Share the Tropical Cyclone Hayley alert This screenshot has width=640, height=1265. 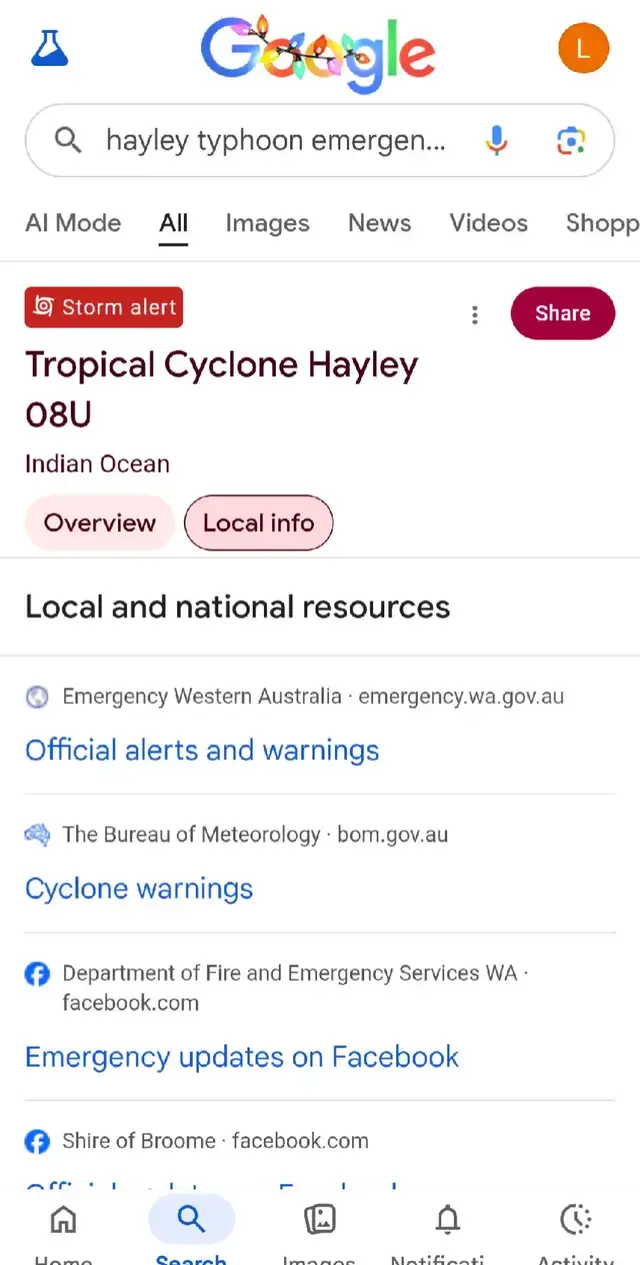click(x=562, y=313)
